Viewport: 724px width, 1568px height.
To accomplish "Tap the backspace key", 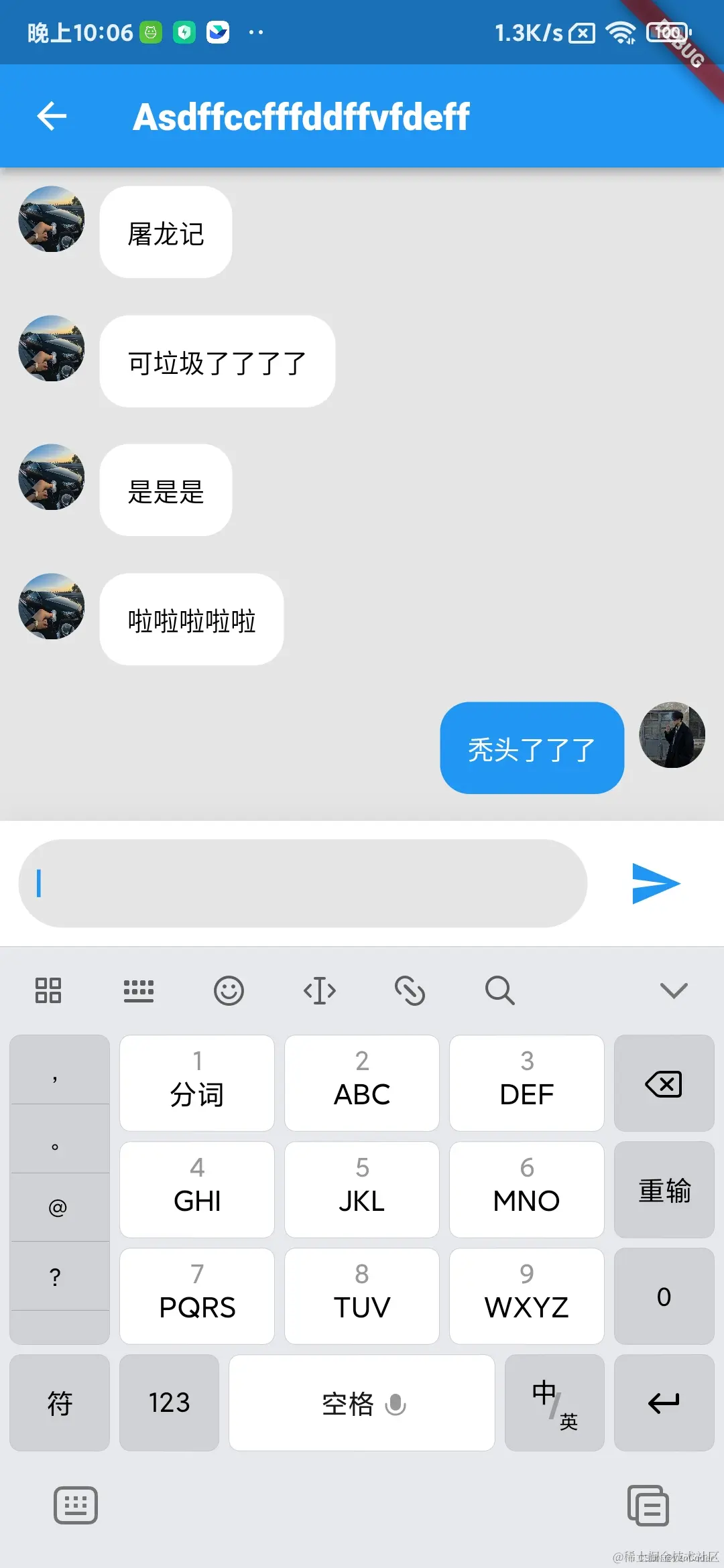I will 664,1084.
